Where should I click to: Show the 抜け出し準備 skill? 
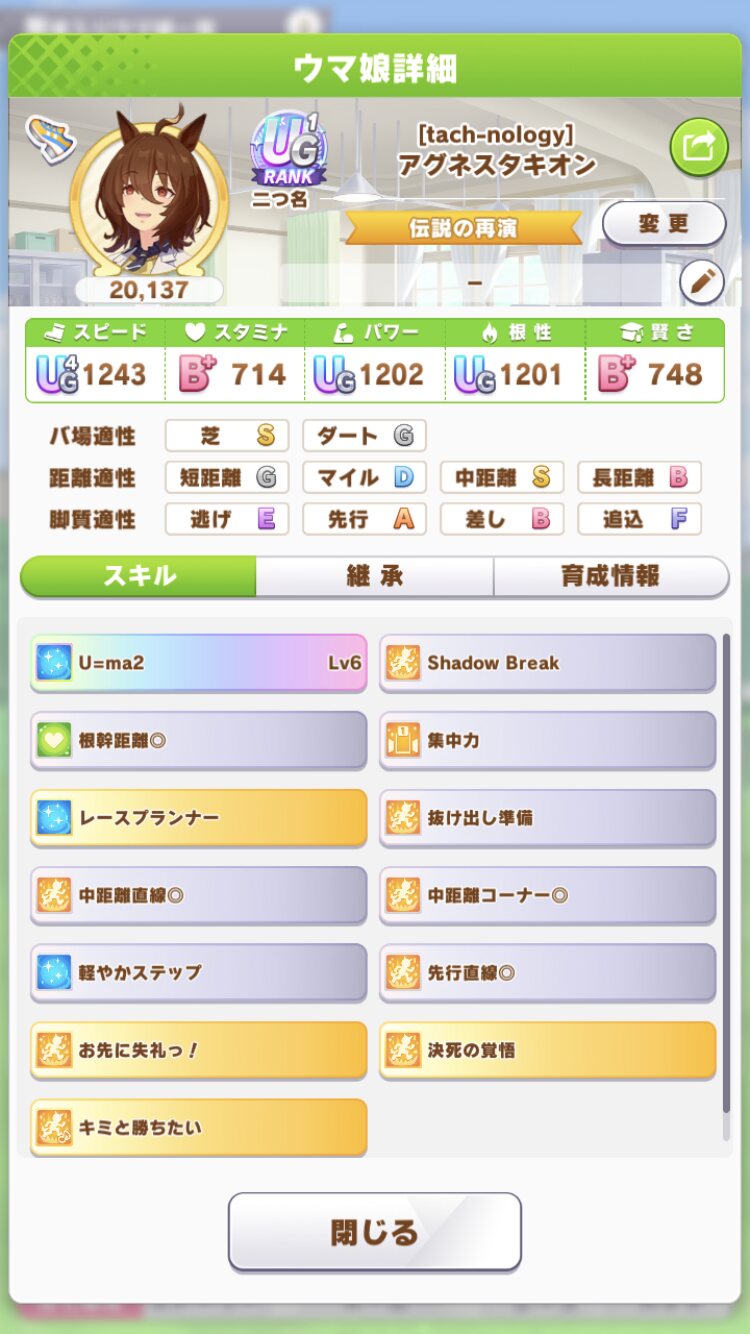(x=547, y=817)
